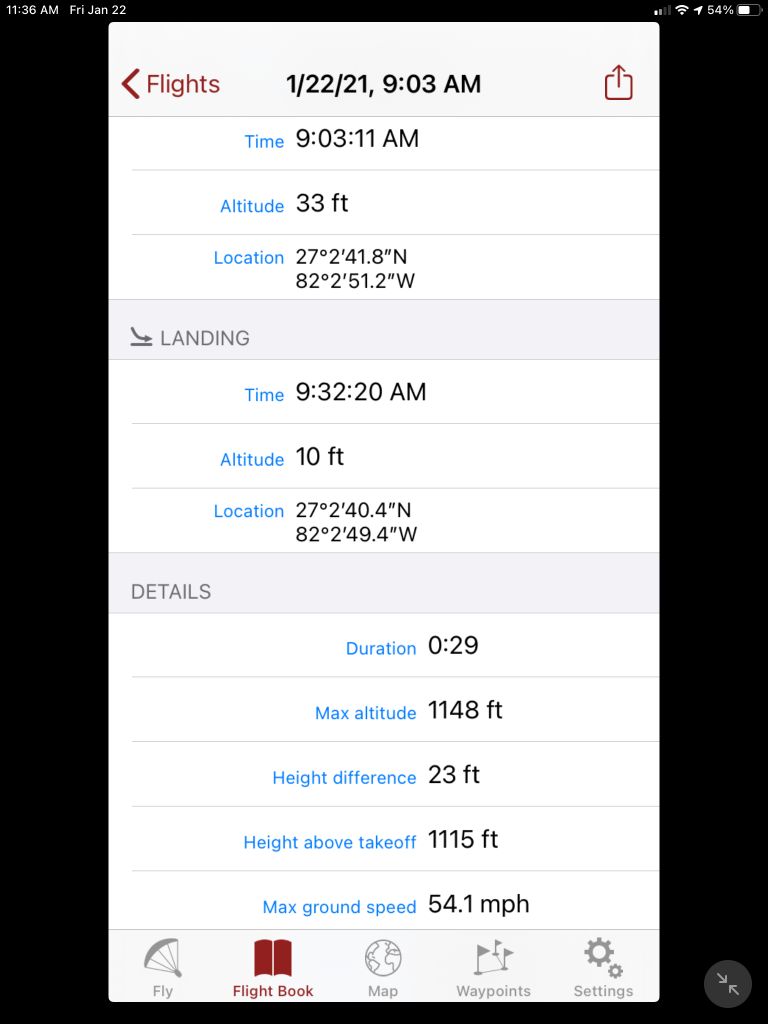Switch to the Fly tab
The height and width of the screenshot is (1024, 768).
[163, 968]
